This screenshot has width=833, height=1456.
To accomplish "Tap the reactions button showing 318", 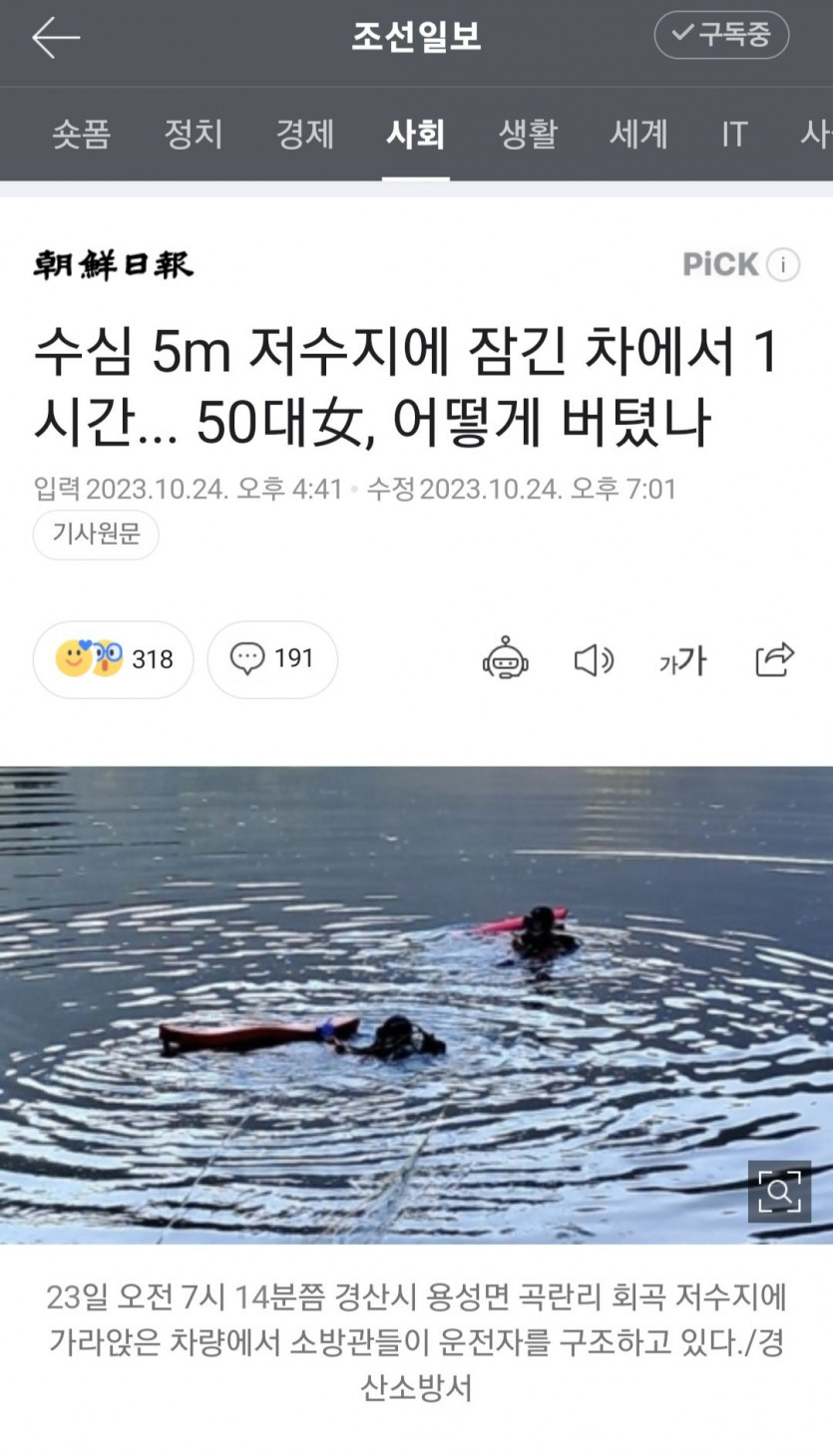I will point(114,659).
